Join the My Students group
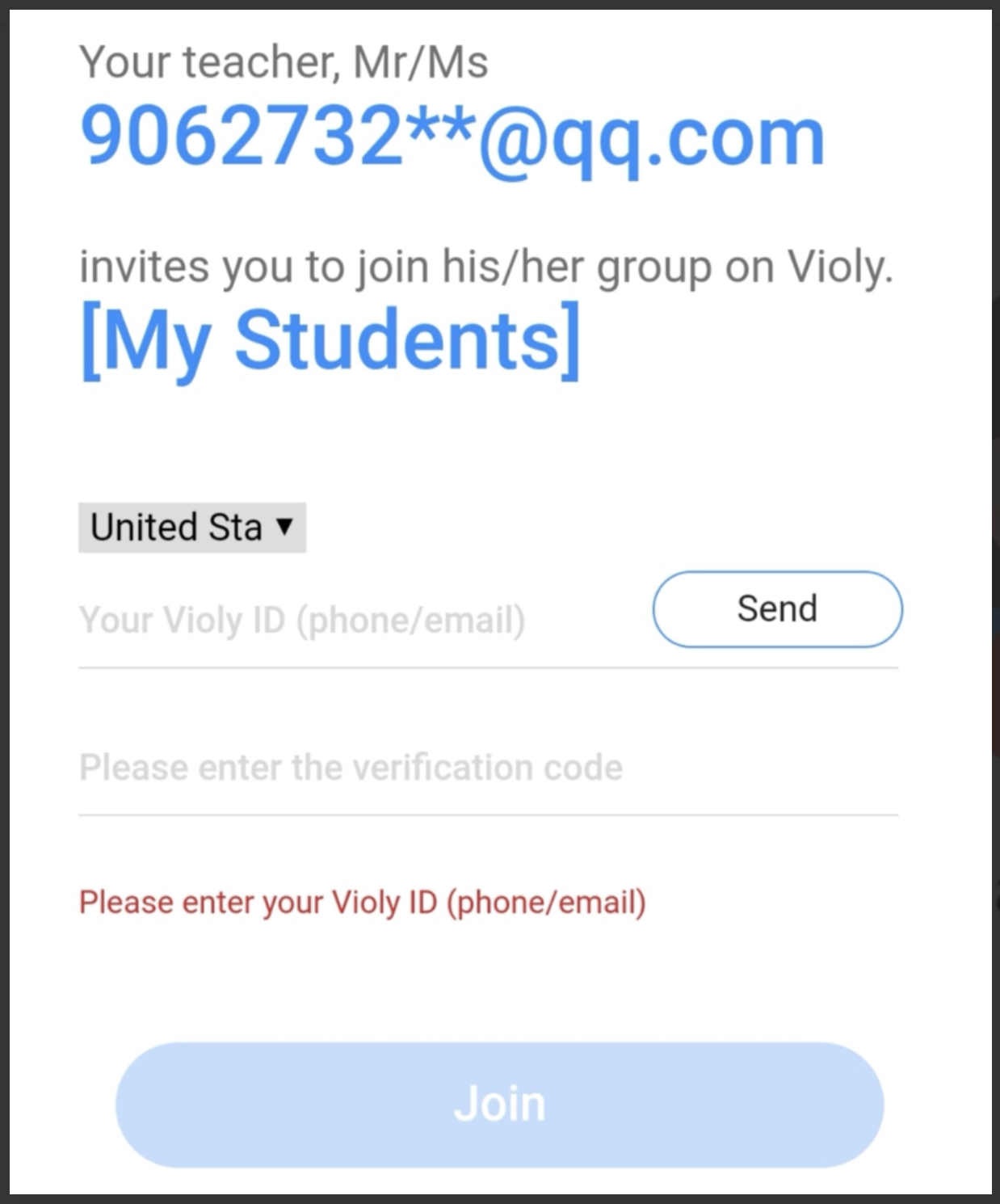The width and height of the screenshot is (1000, 1204). click(x=499, y=1104)
